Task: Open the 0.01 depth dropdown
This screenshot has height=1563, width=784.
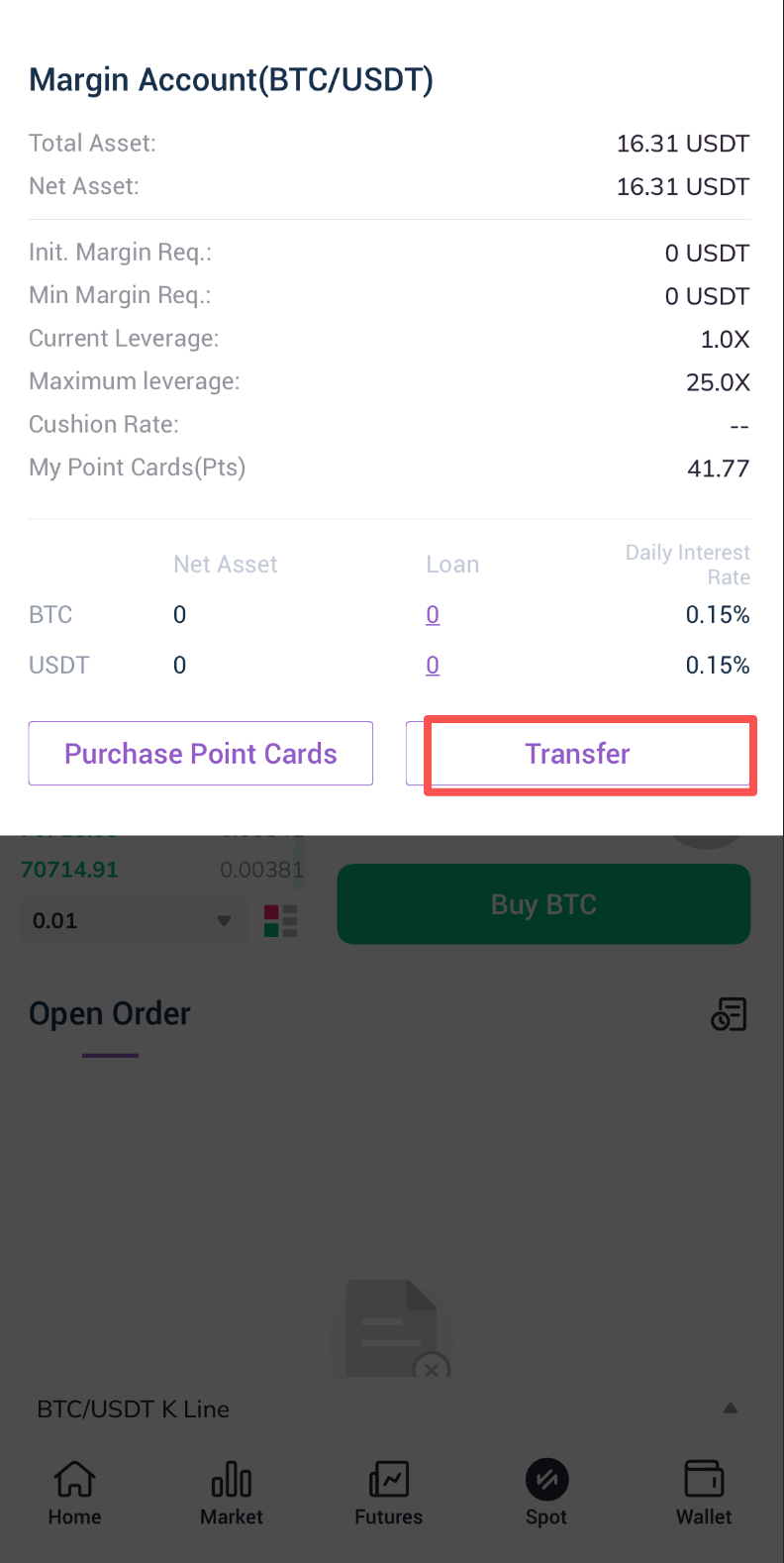Action: (133, 921)
